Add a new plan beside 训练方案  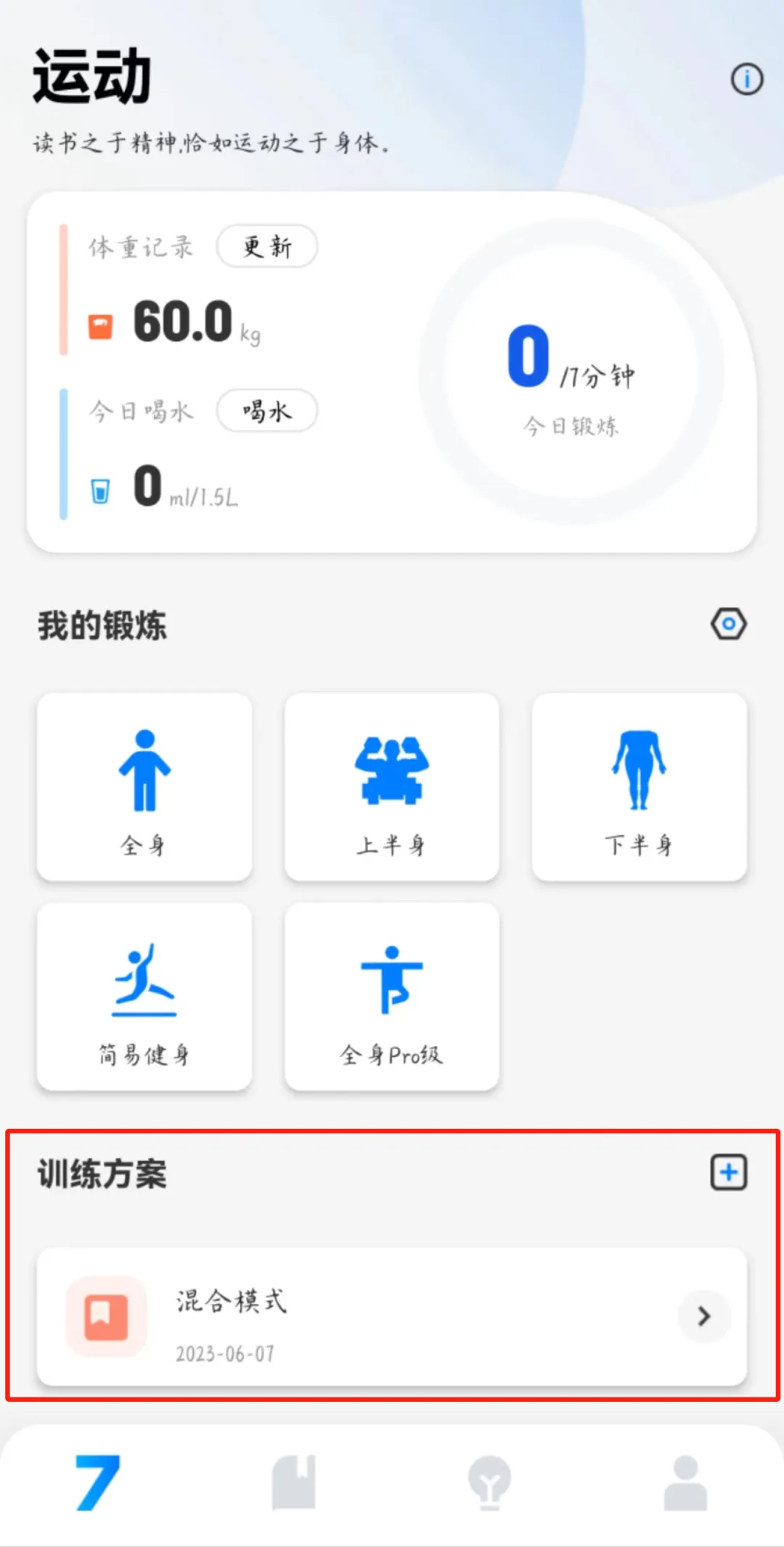(729, 1172)
